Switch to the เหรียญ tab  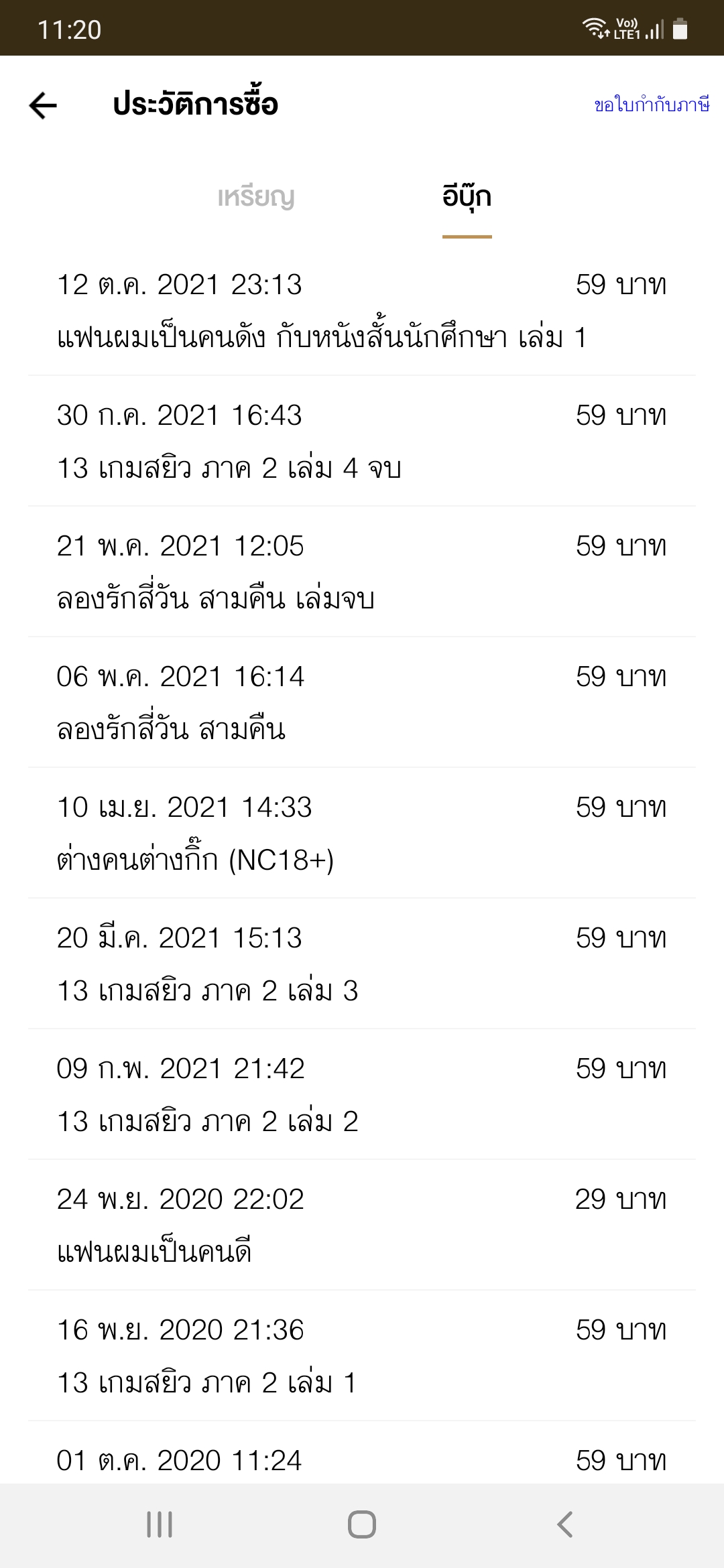click(x=256, y=197)
